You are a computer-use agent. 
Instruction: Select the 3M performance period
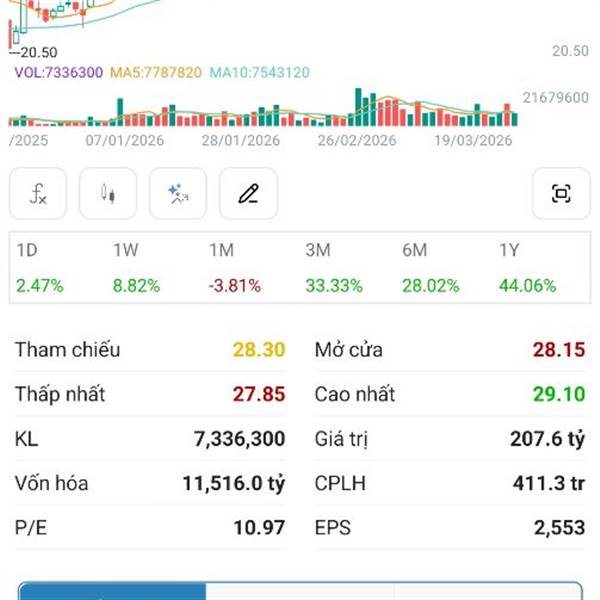pos(334,267)
